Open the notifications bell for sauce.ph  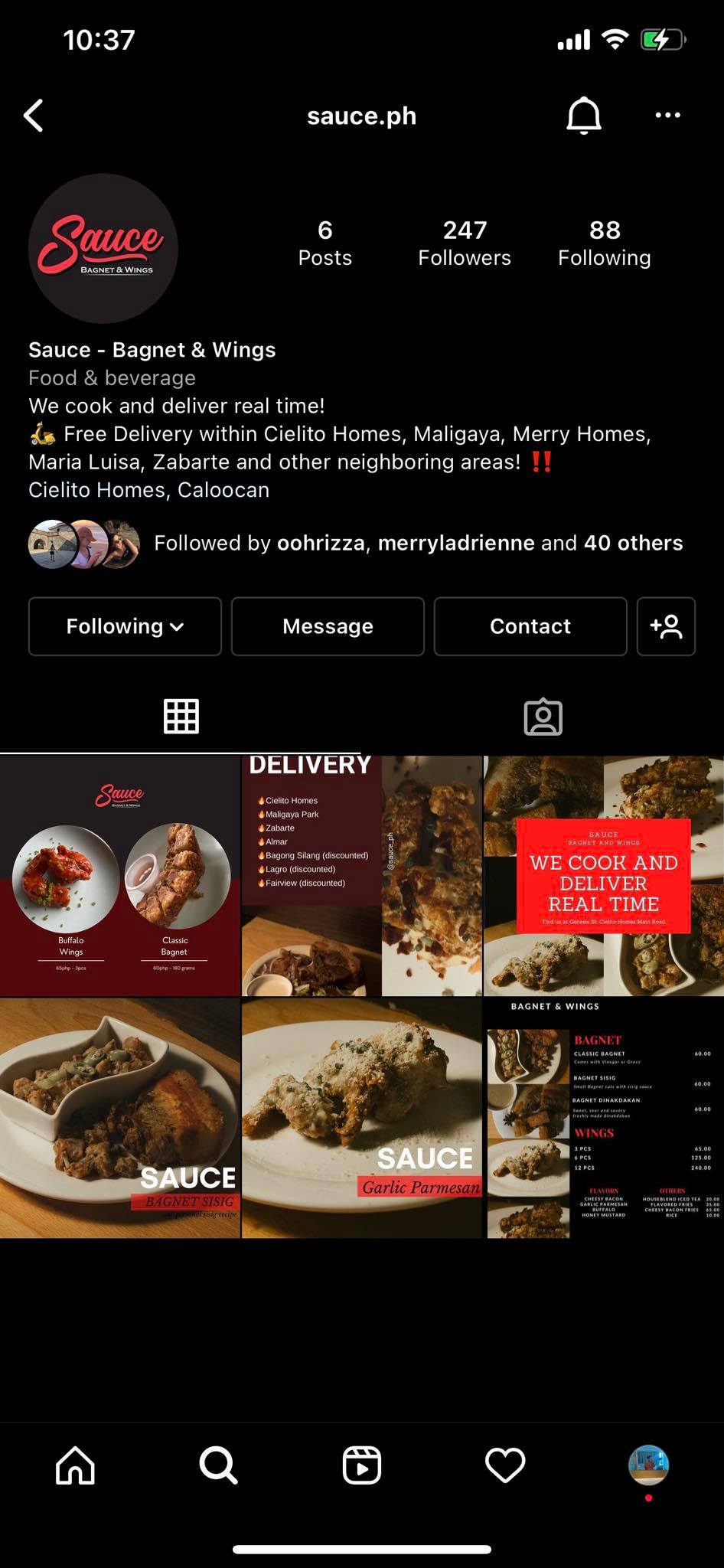(x=583, y=116)
